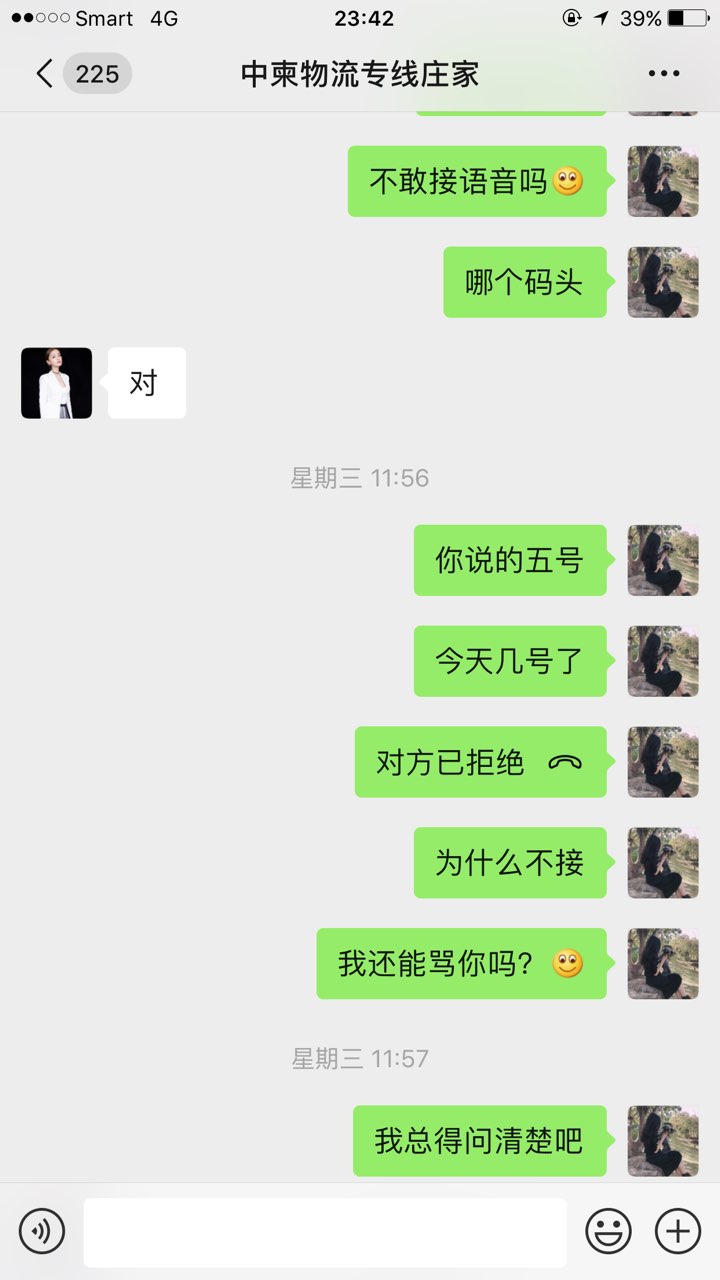Open the emoji picker
The width and height of the screenshot is (720, 1280).
click(x=608, y=1230)
